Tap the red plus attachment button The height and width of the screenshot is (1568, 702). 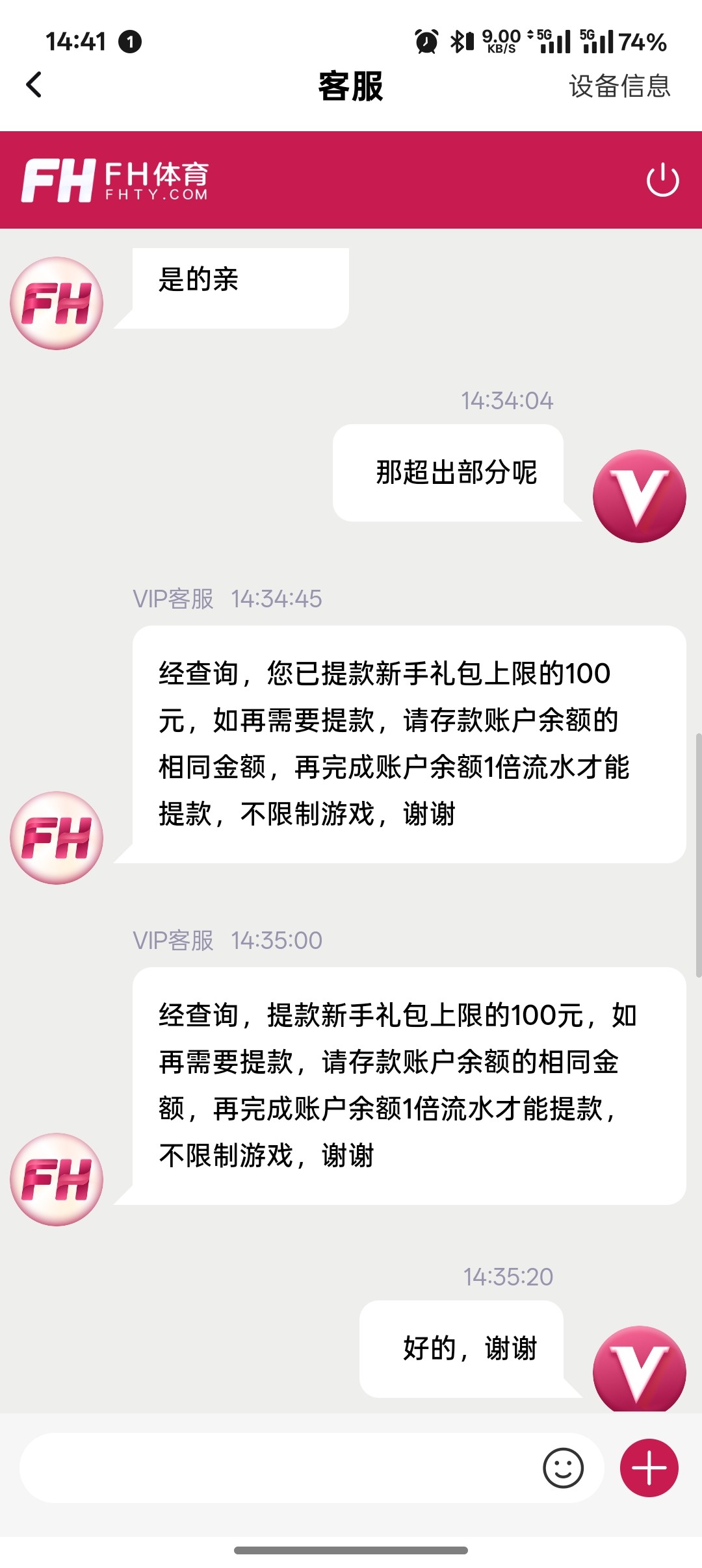[x=649, y=1468]
